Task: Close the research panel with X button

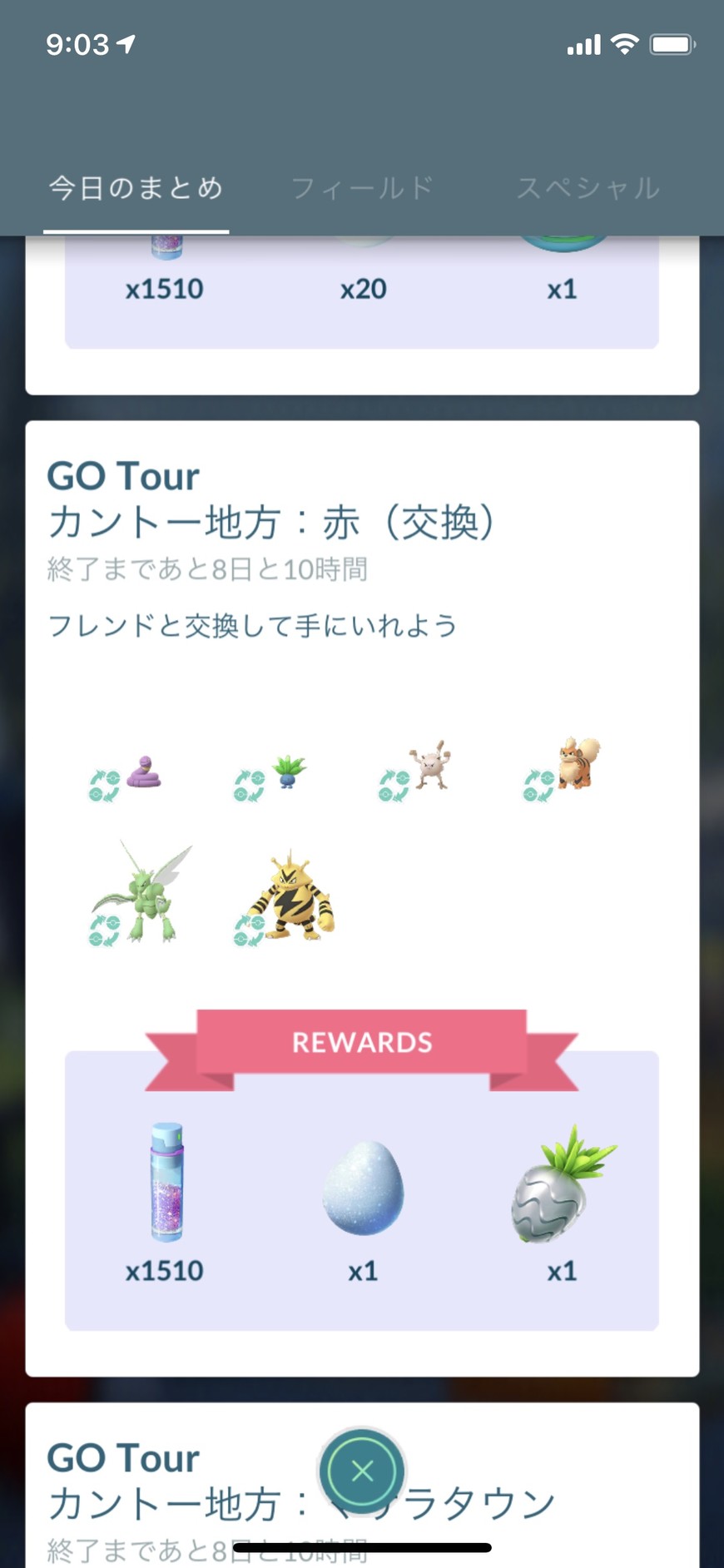Action: click(x=362, y=1471)
